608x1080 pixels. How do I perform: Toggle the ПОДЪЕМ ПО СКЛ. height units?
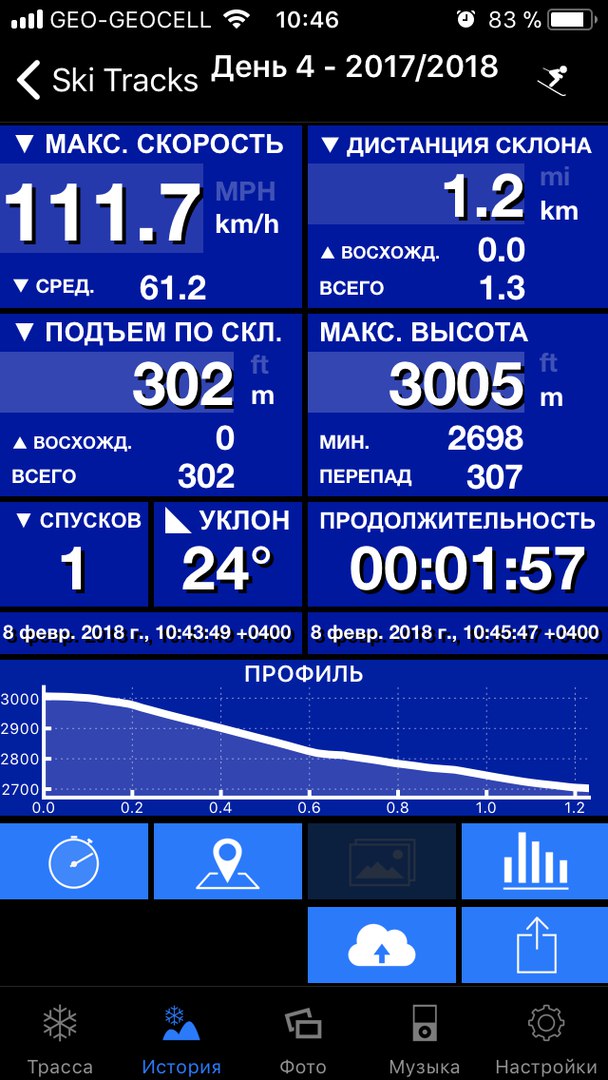click(x=260, y=381)
